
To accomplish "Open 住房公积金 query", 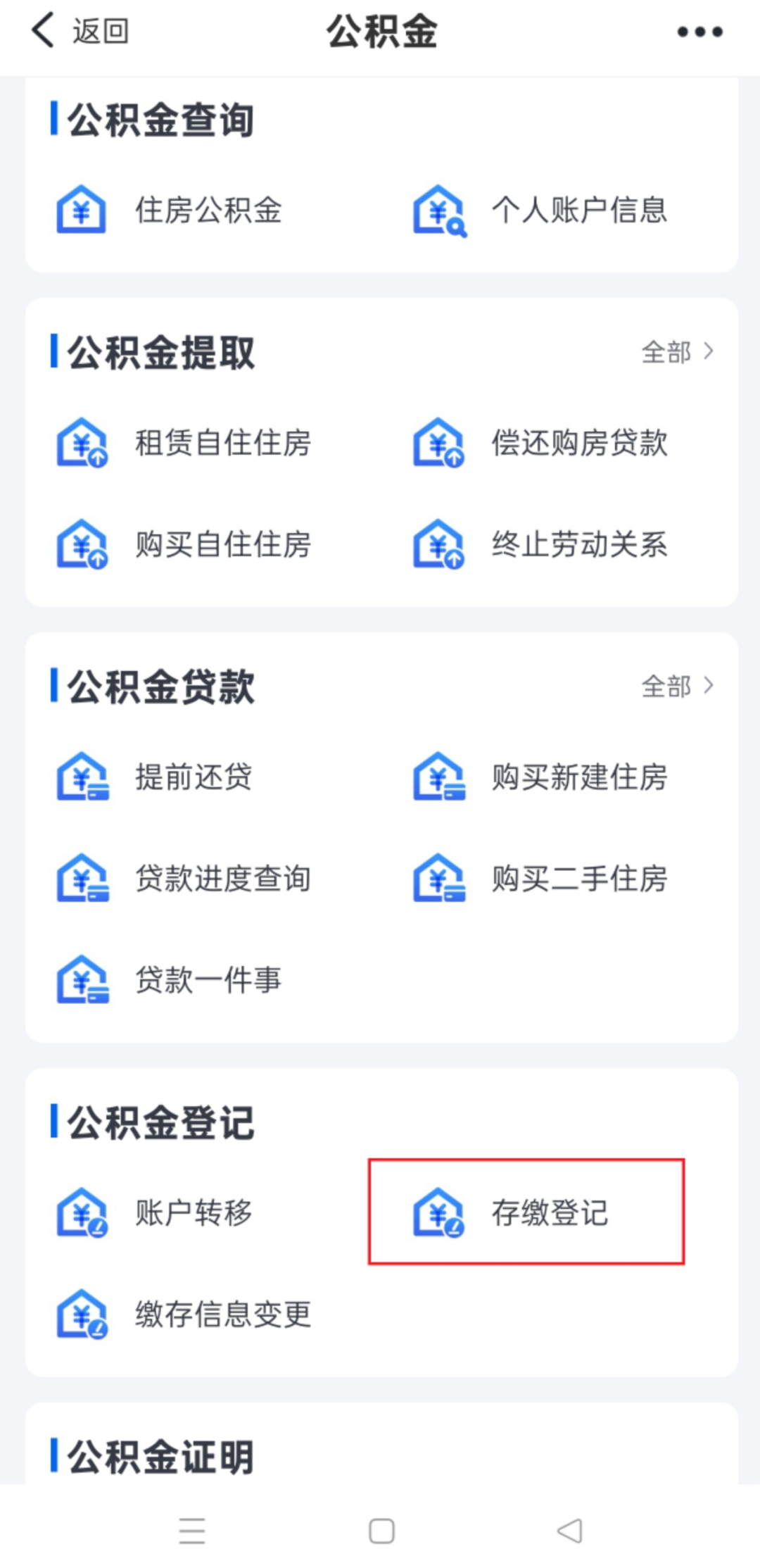I will pyautogui.click(x=170, y=210).
